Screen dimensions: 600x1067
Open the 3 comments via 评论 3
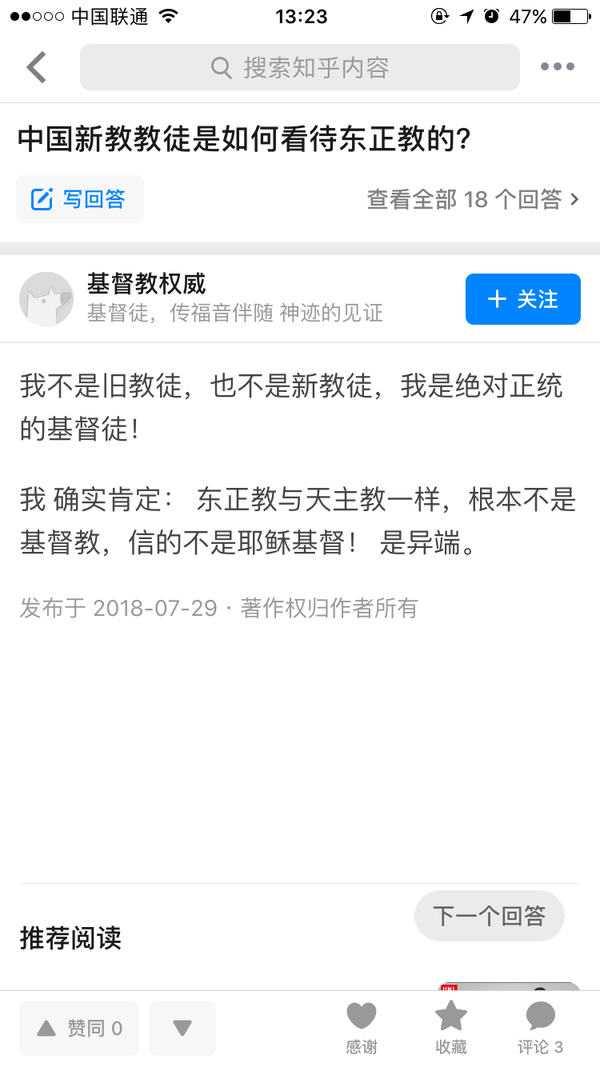pos(540,1028)
